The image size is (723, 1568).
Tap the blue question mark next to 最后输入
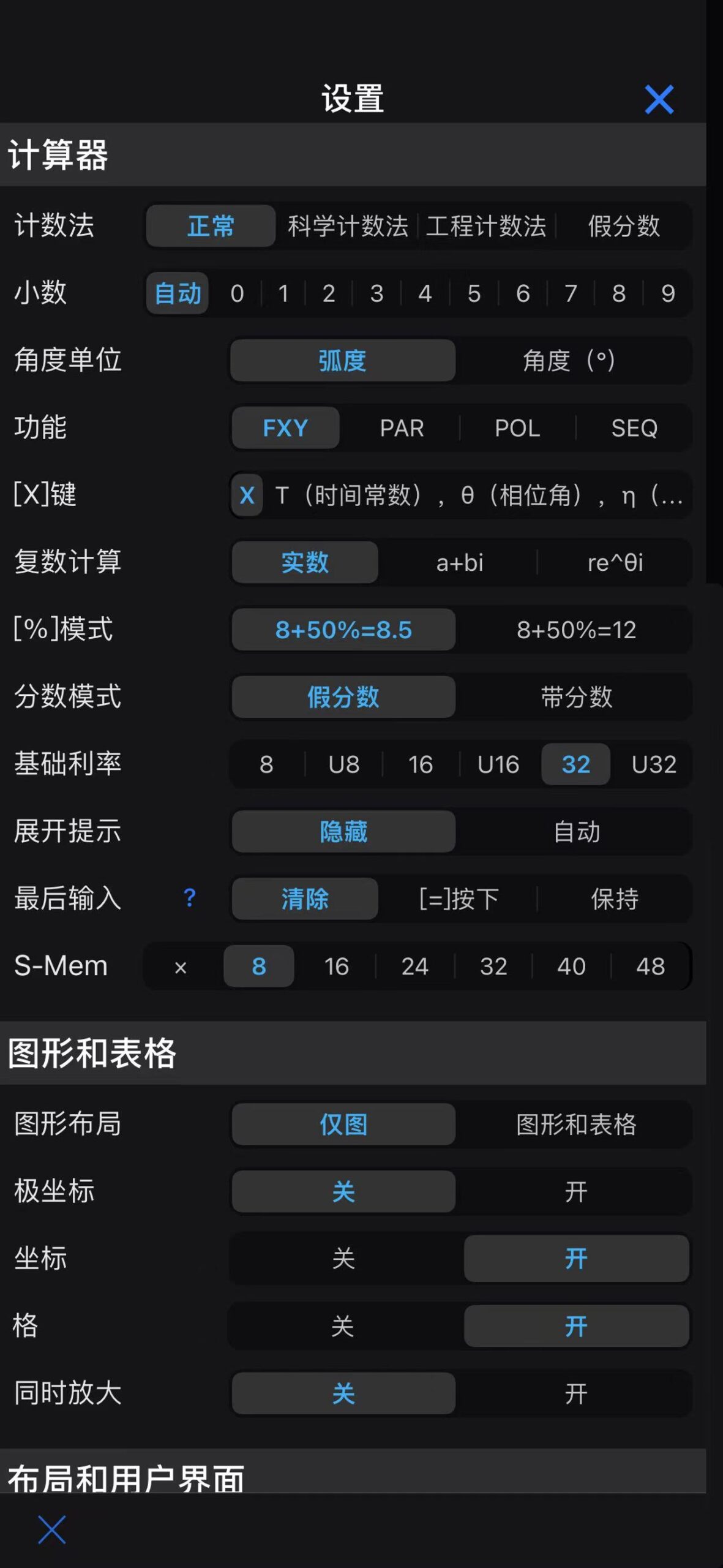click(x=189, y=899)
